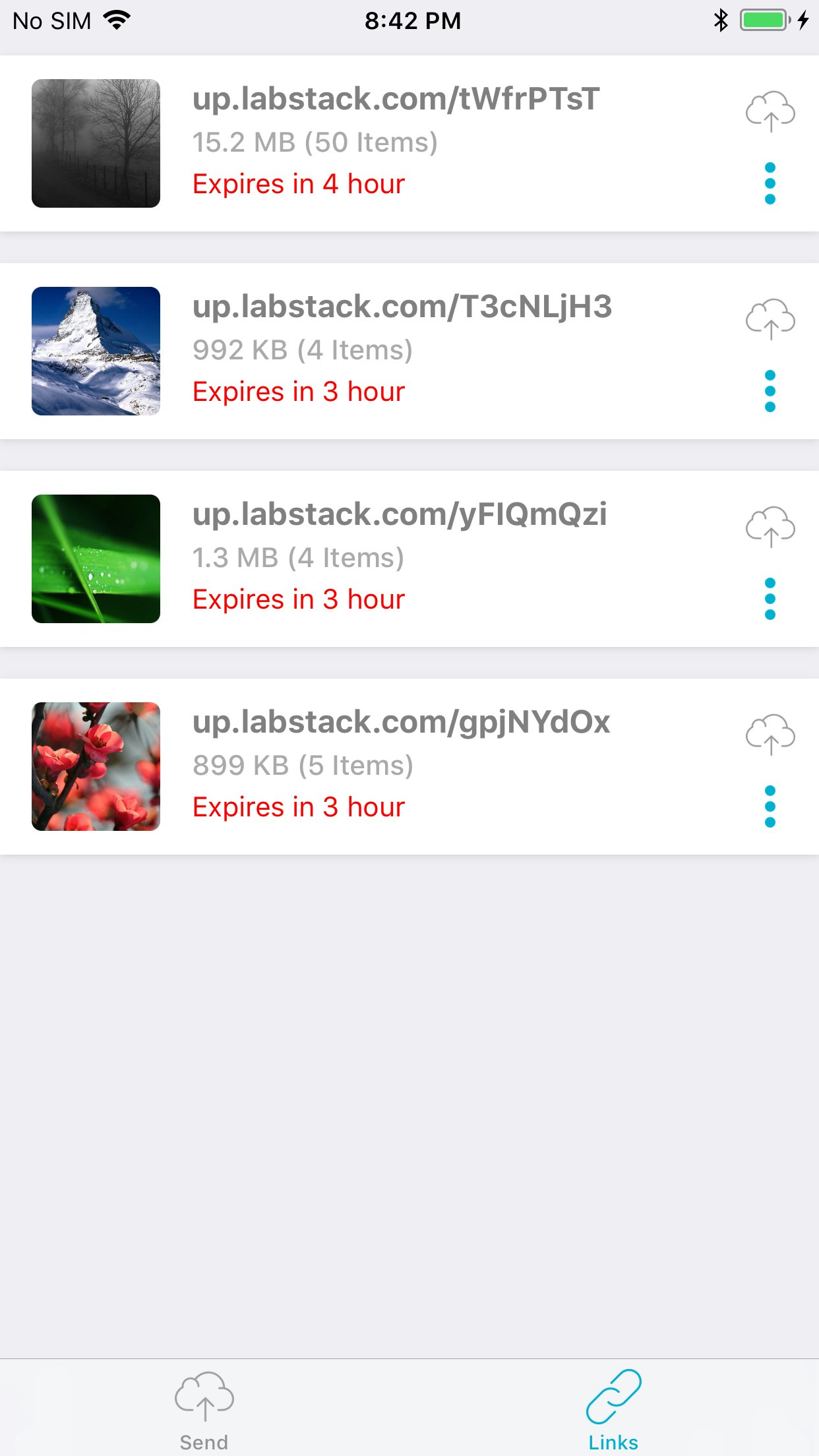819x1456 pixels.
Task: Open options menu for tWfrPTsT link
Action: pyautogui.click(x=770, y=183)
